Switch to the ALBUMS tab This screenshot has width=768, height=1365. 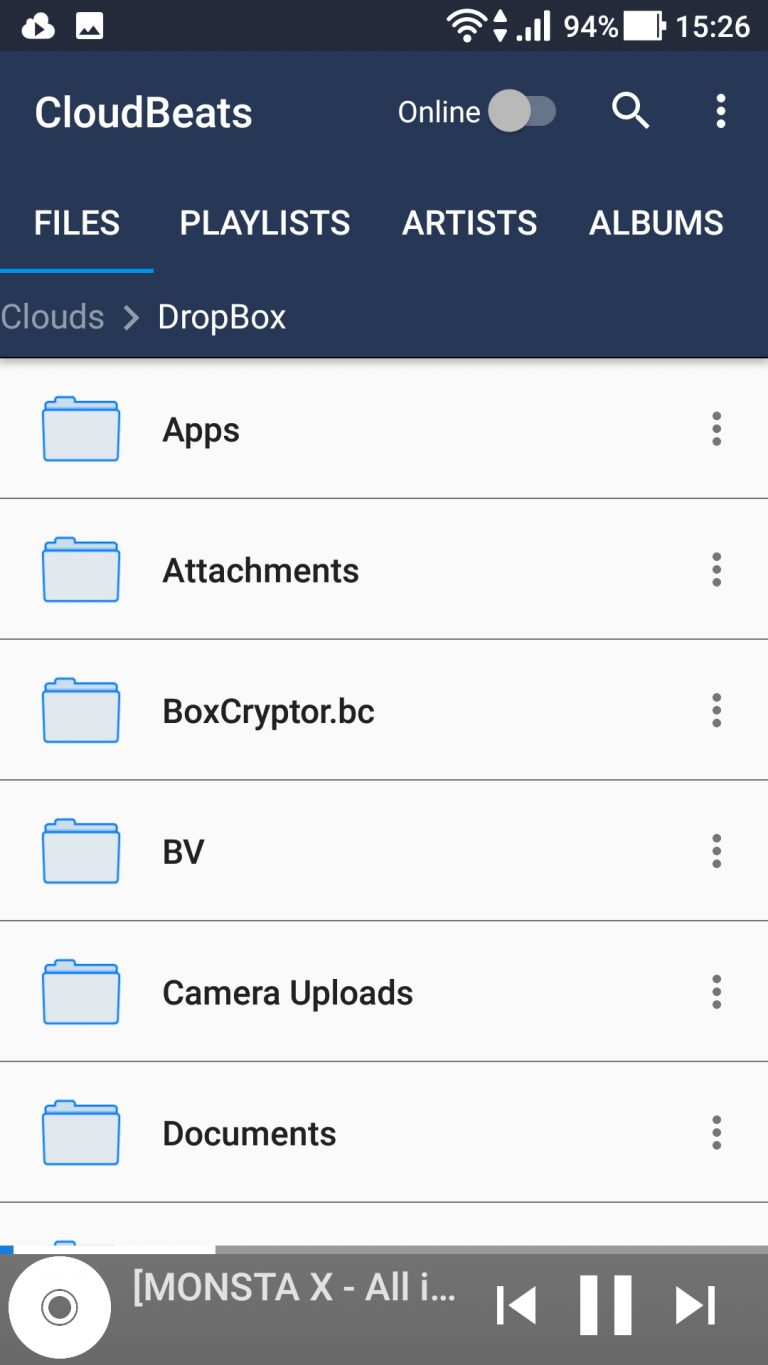pos(656,222)
